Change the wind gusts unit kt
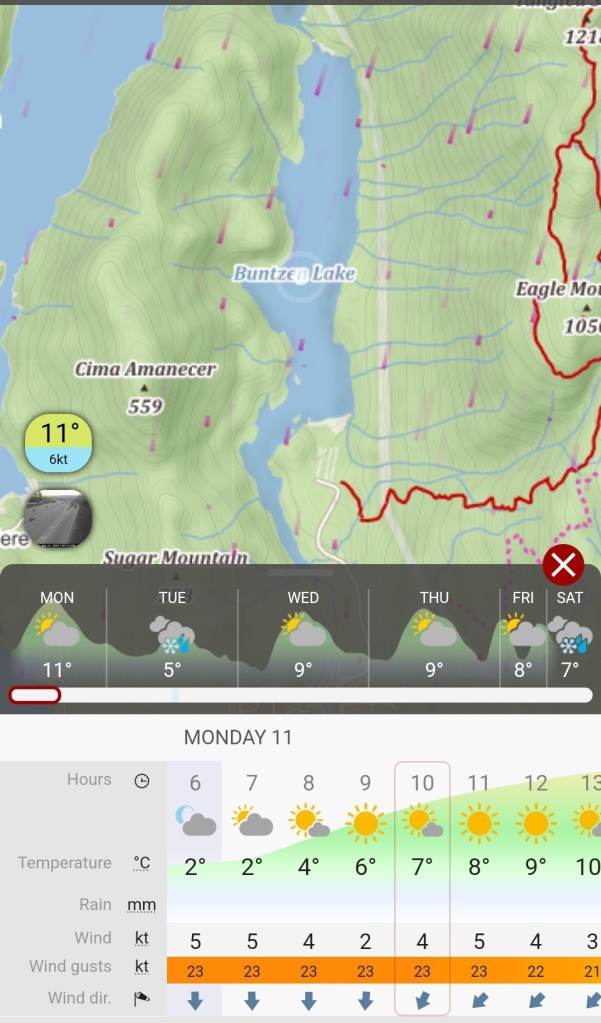Screen dimensions: 601x1023 click(142, 967)
